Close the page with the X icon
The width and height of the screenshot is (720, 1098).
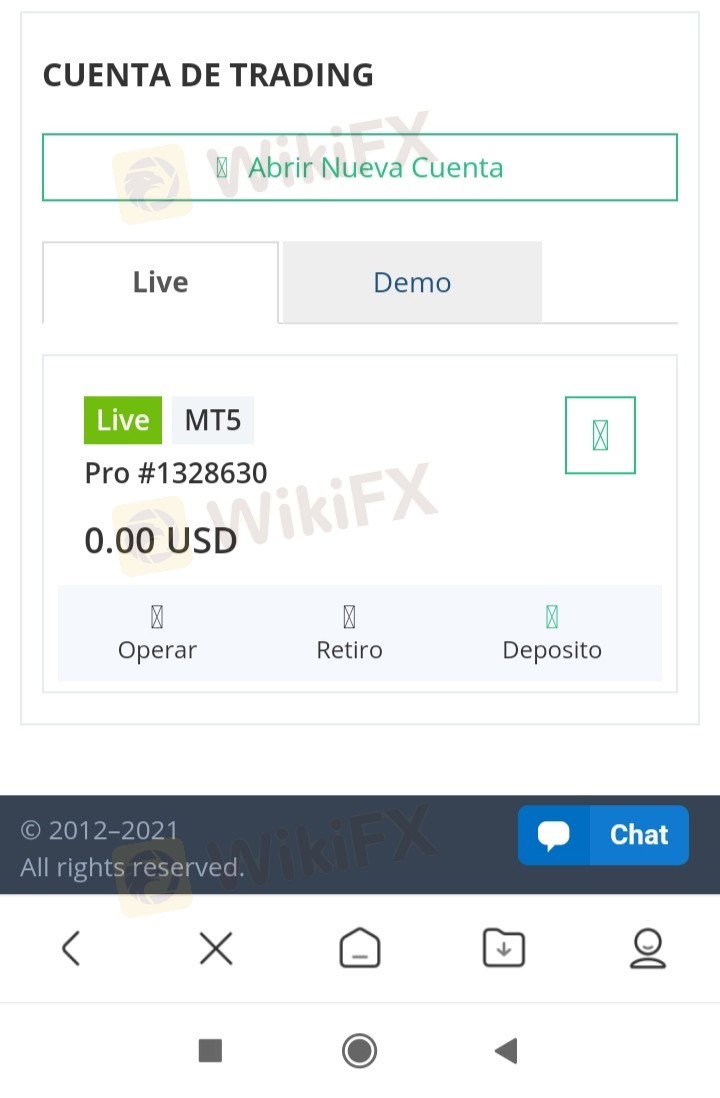point(216,947)
